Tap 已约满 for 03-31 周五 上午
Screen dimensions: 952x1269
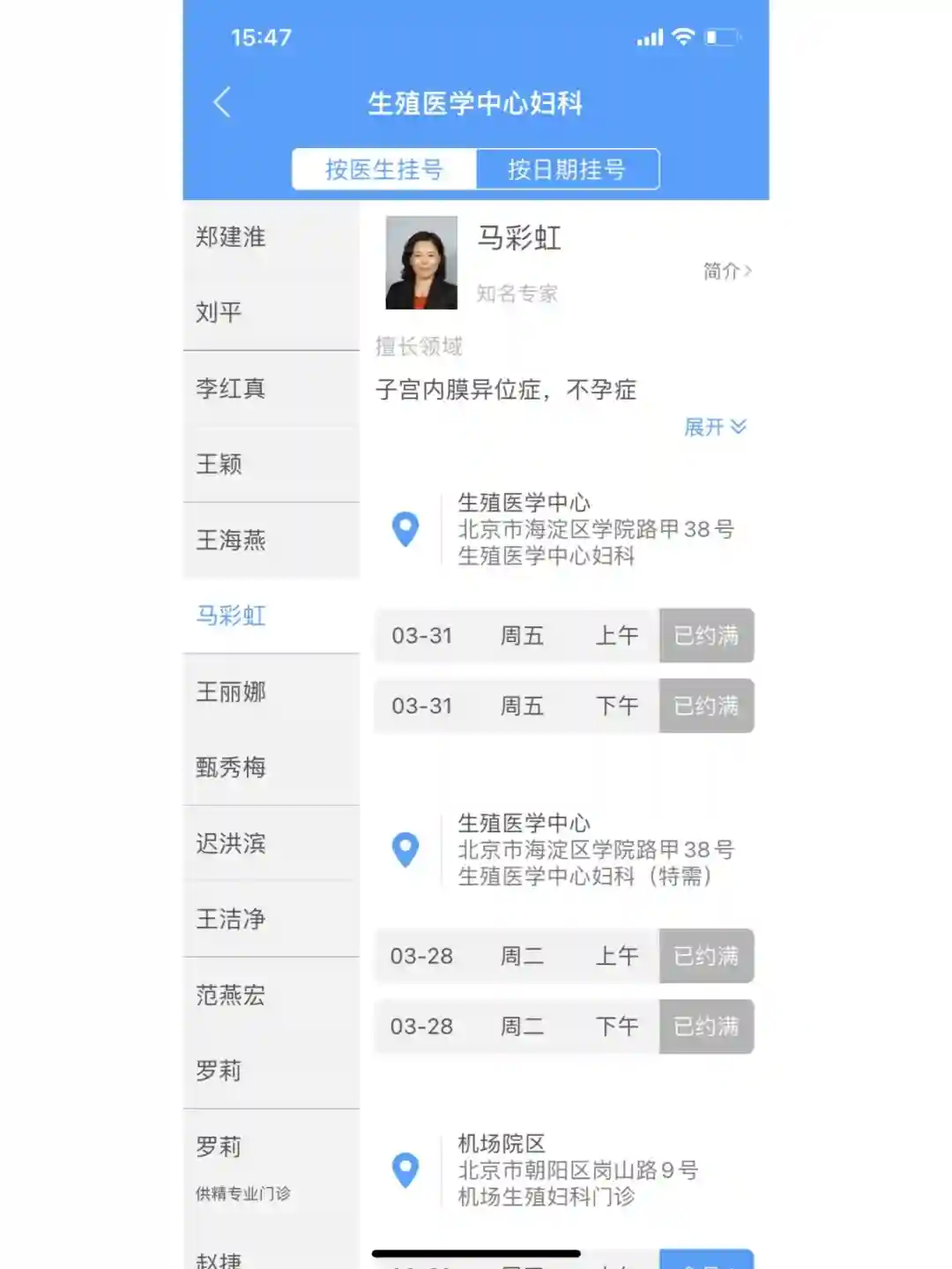(x=706, y=636)
